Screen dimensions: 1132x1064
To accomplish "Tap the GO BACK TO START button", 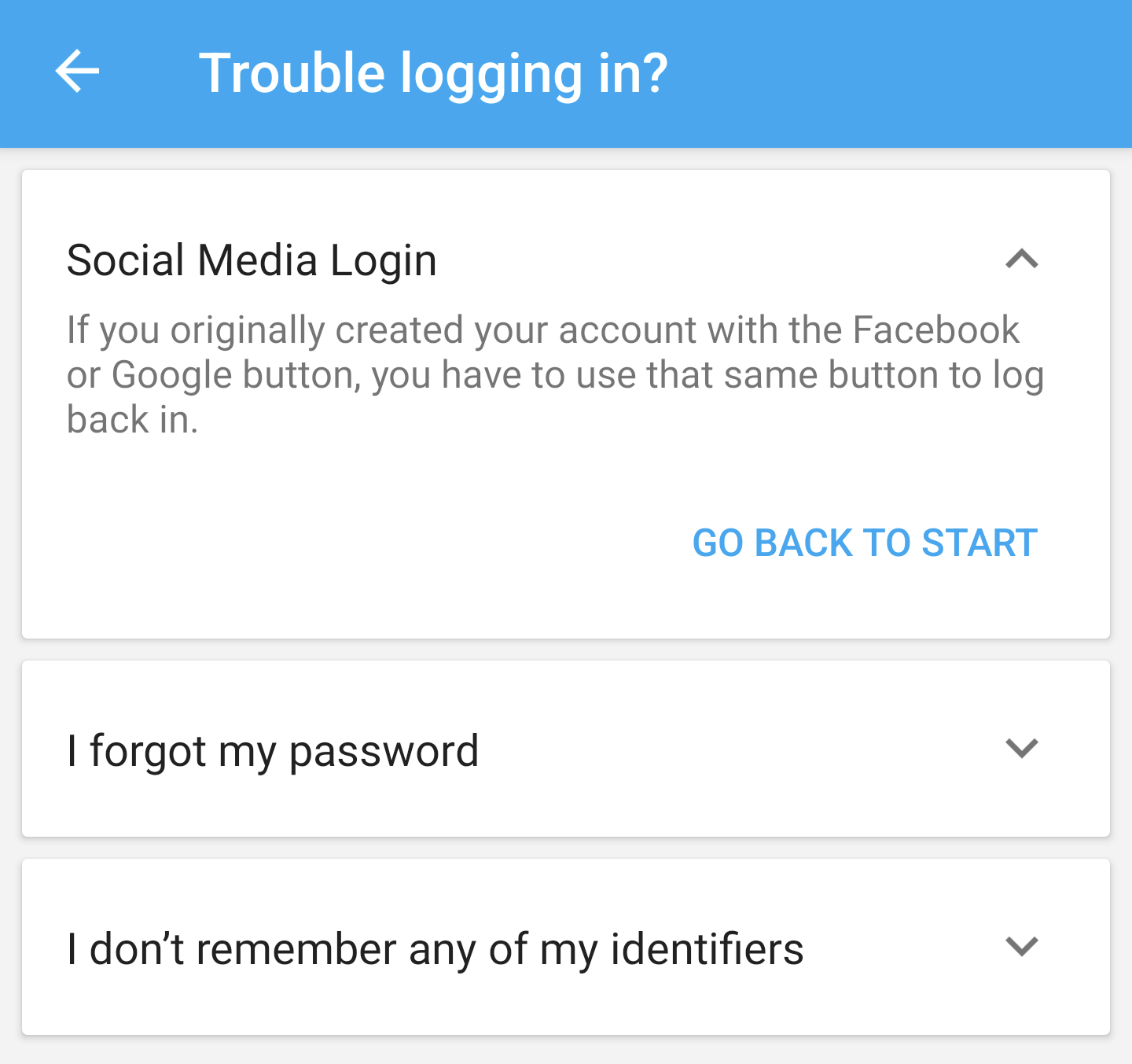I will pos(865,543).
